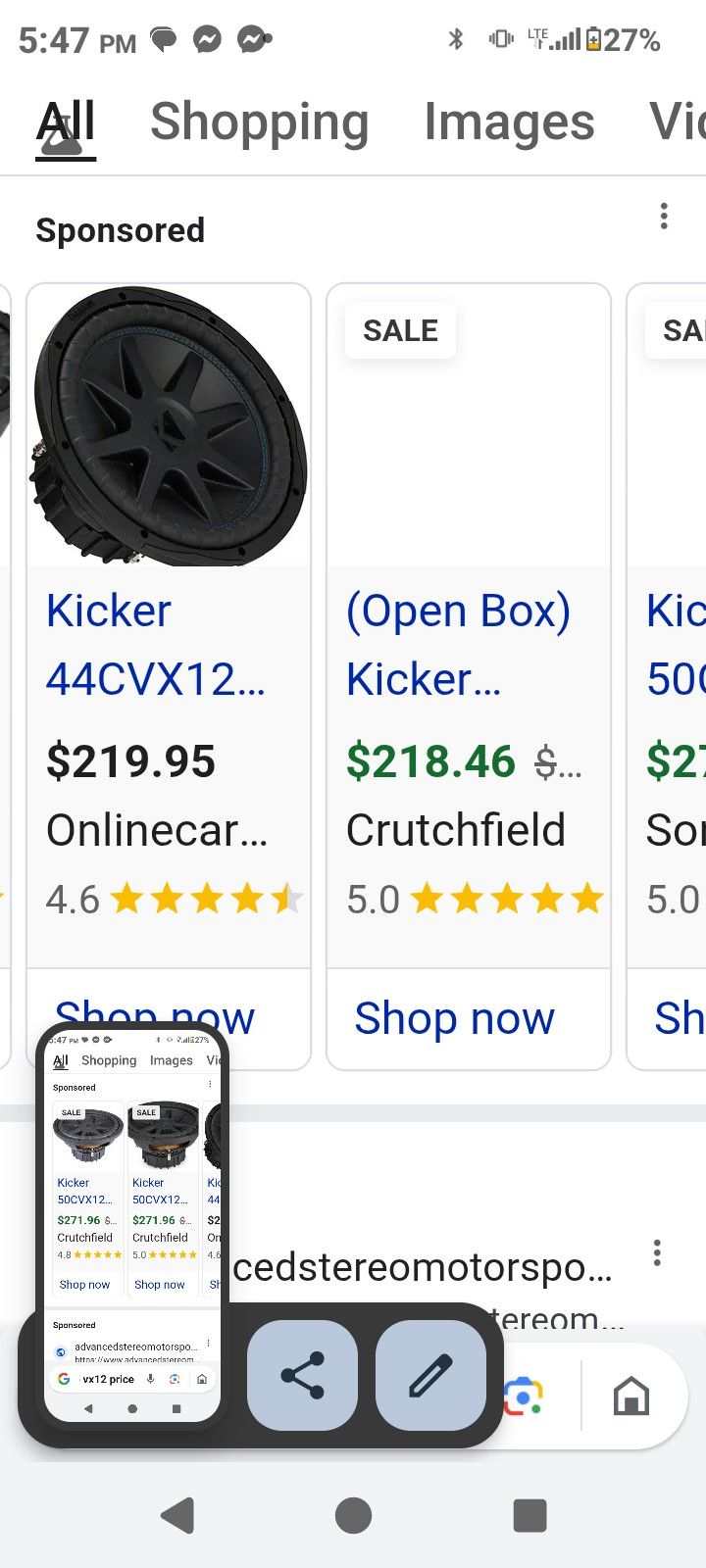
Task: Open the Sponsored section overflow menu
Action: click(664, 217)
